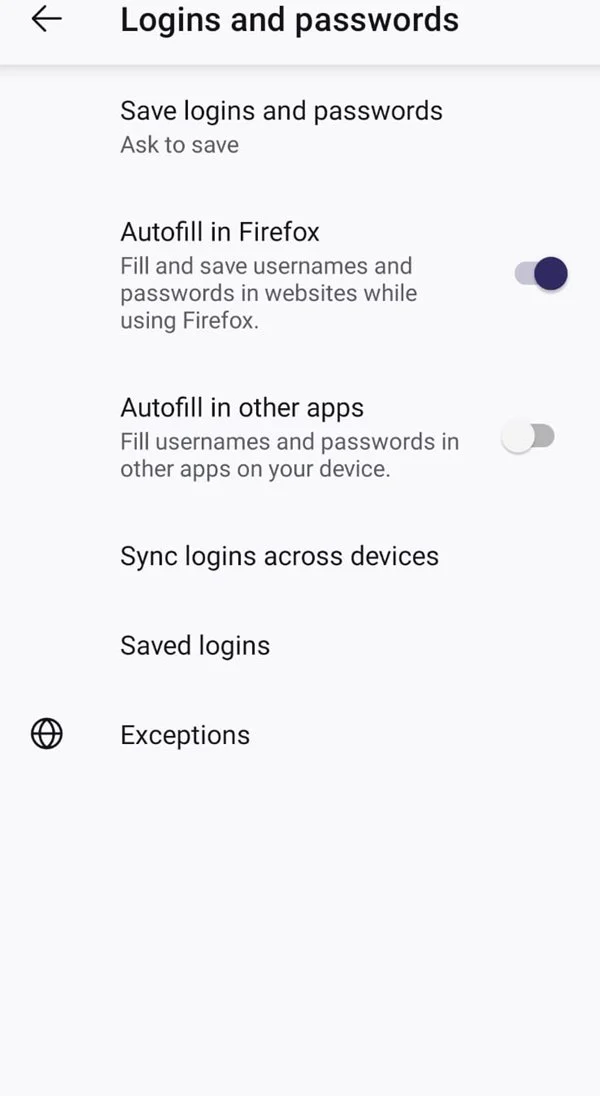Screen dimensions: 600x1096
Task: Enable Autofill in other apps switch
Action: (x=529, y=437)
